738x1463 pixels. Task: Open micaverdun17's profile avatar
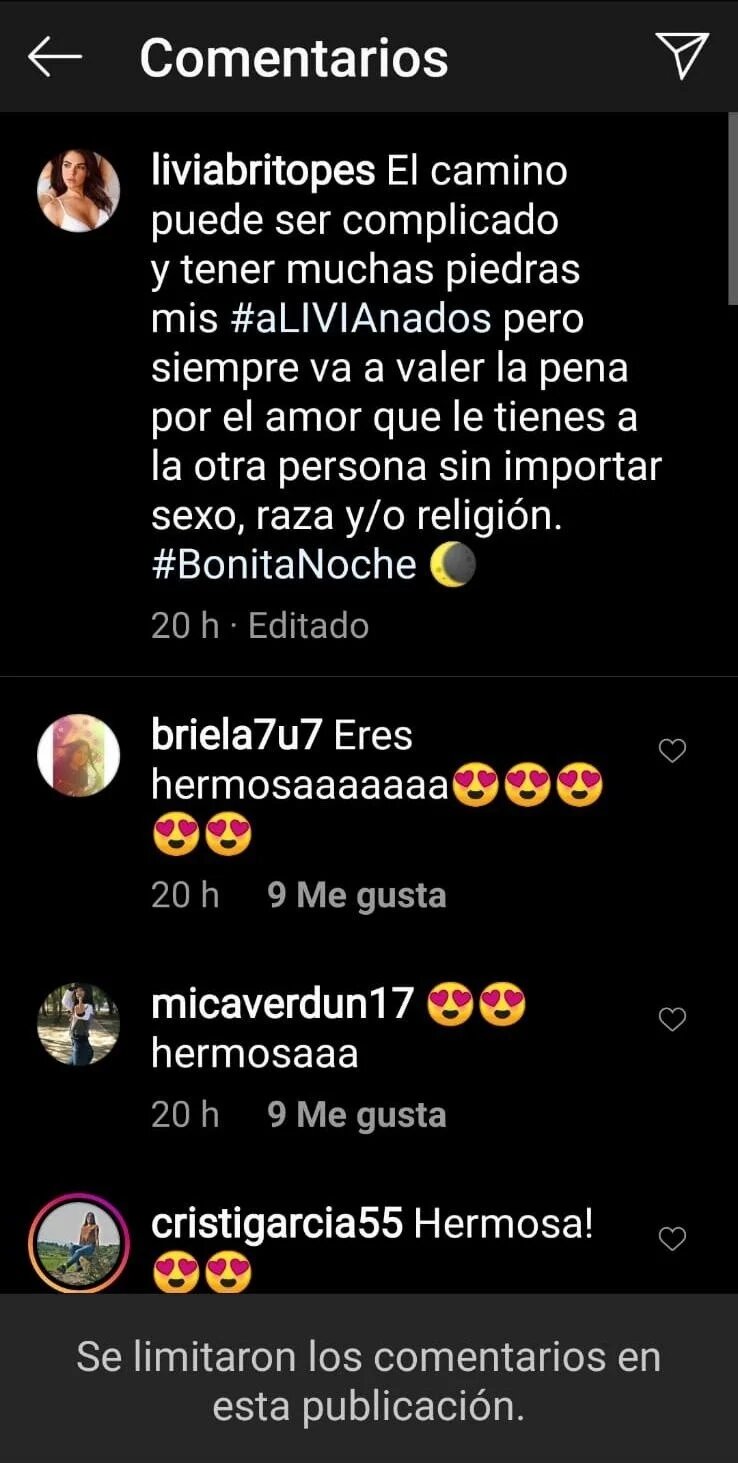coord(78,1024)
